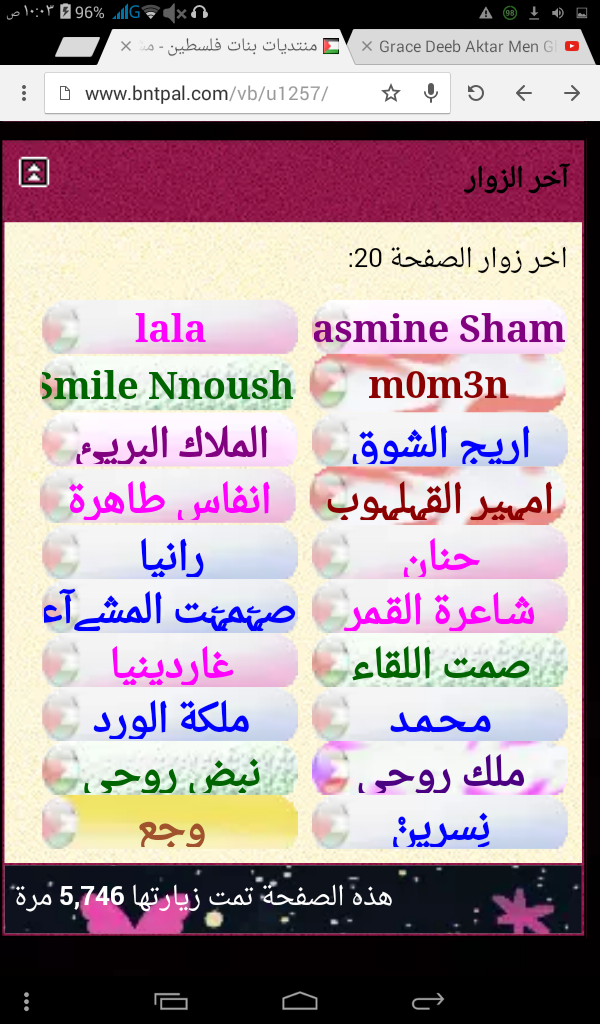Tap visitor محمد
600x1024 pixels.
point(439,719)
